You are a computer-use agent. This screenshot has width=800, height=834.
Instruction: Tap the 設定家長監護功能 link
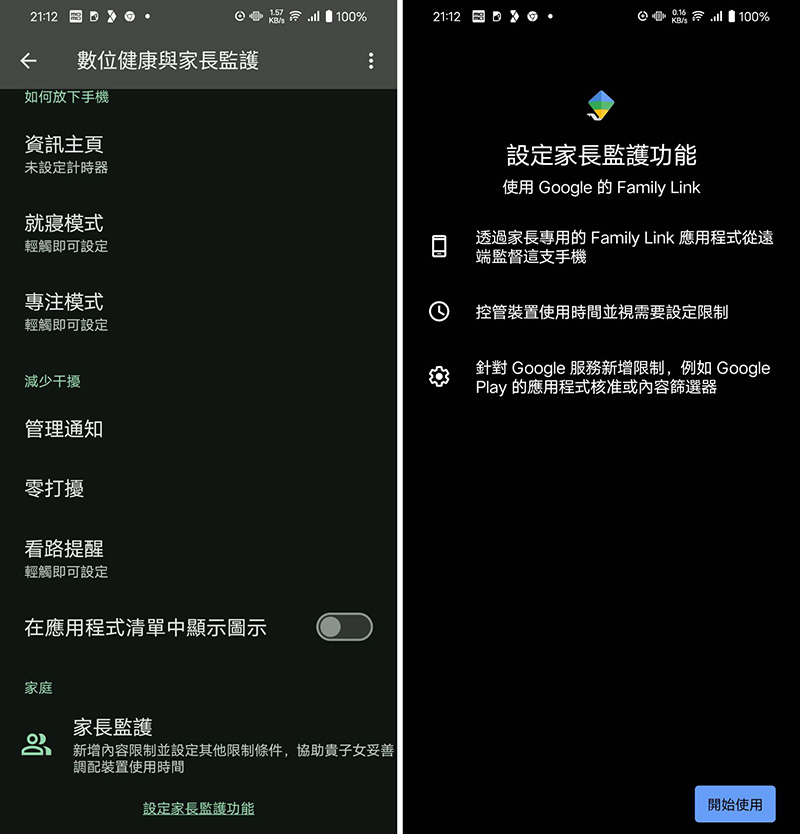coord(199,808)
